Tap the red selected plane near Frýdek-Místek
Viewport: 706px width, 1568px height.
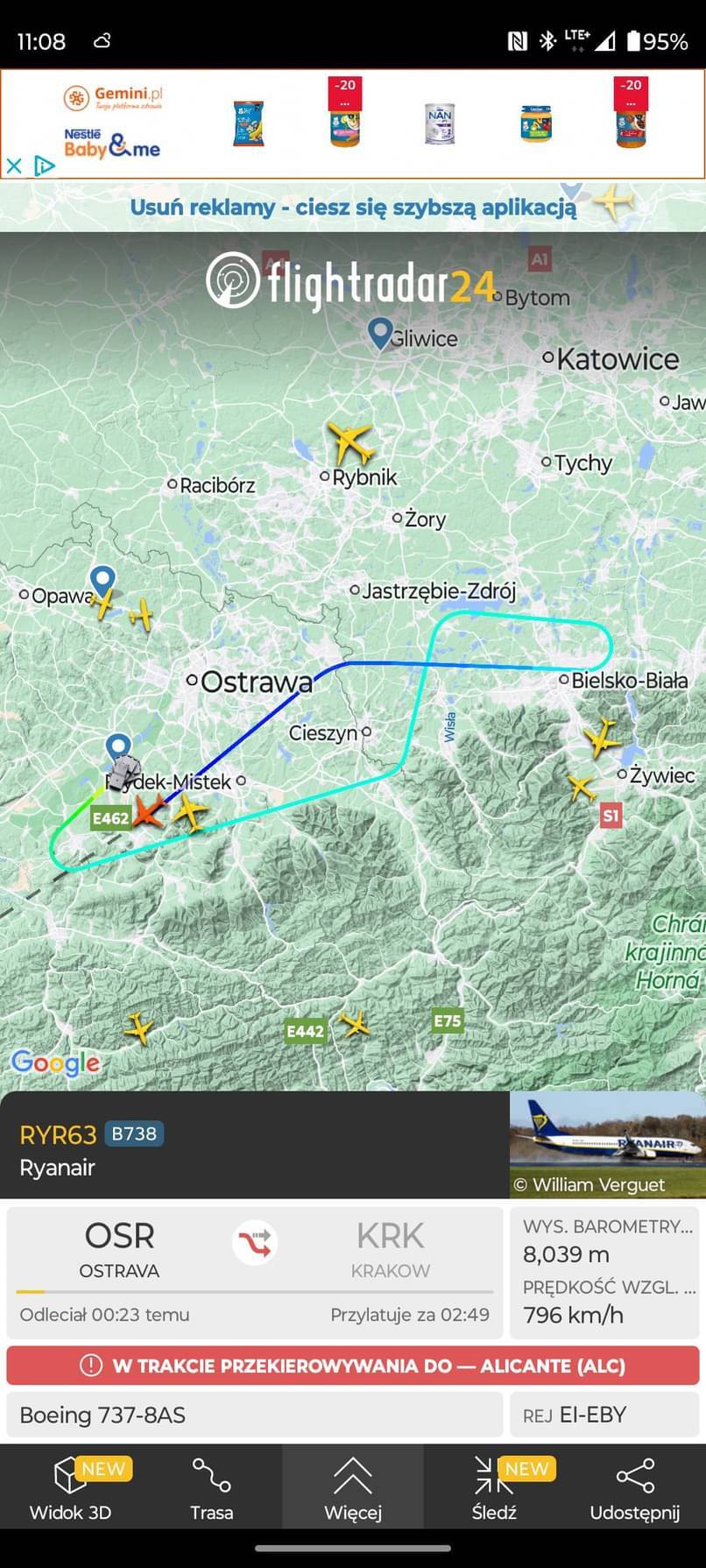coord(147,812)
